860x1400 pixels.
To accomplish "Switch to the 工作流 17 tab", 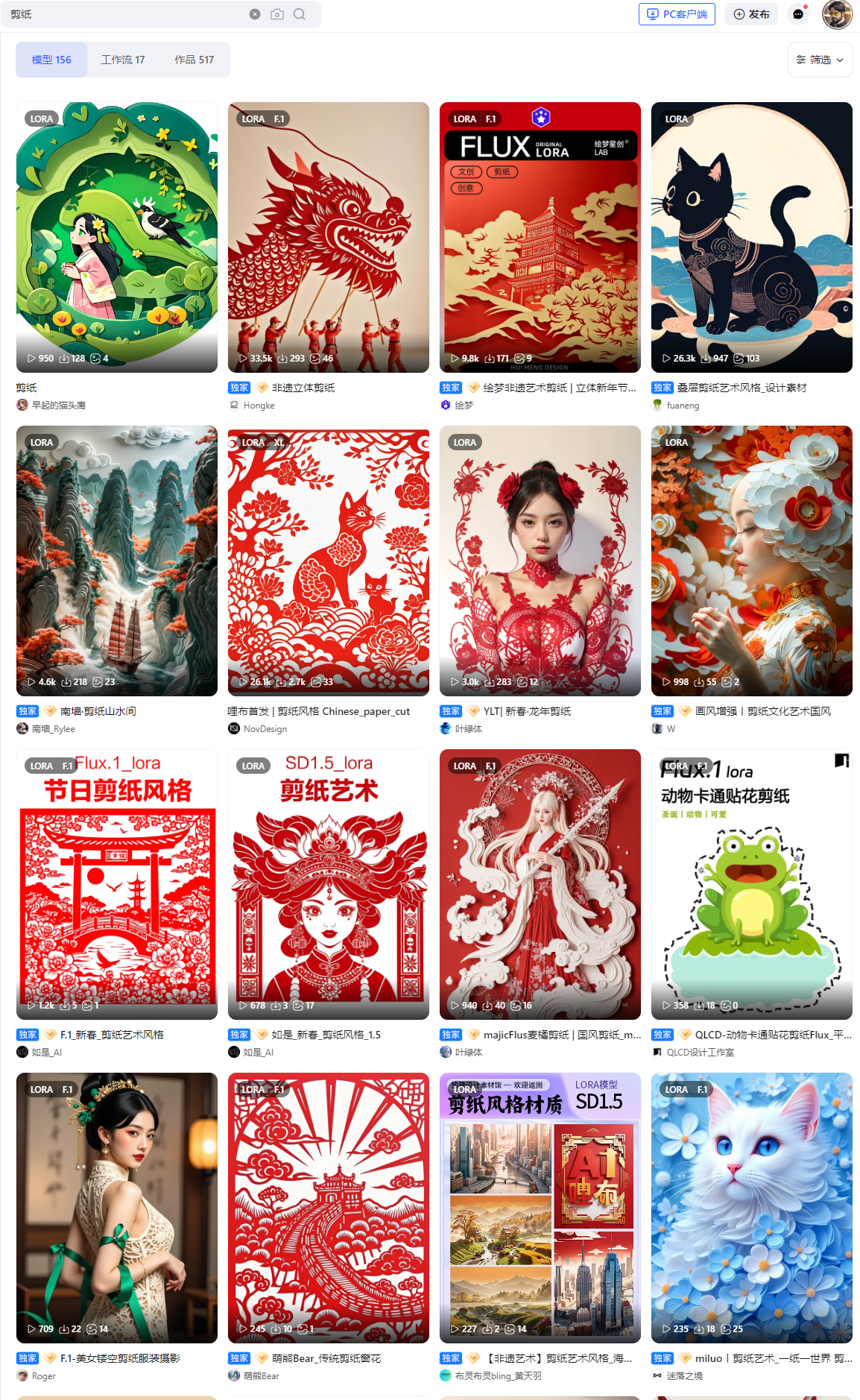I will pyautogui.click(x=123, y=60).
